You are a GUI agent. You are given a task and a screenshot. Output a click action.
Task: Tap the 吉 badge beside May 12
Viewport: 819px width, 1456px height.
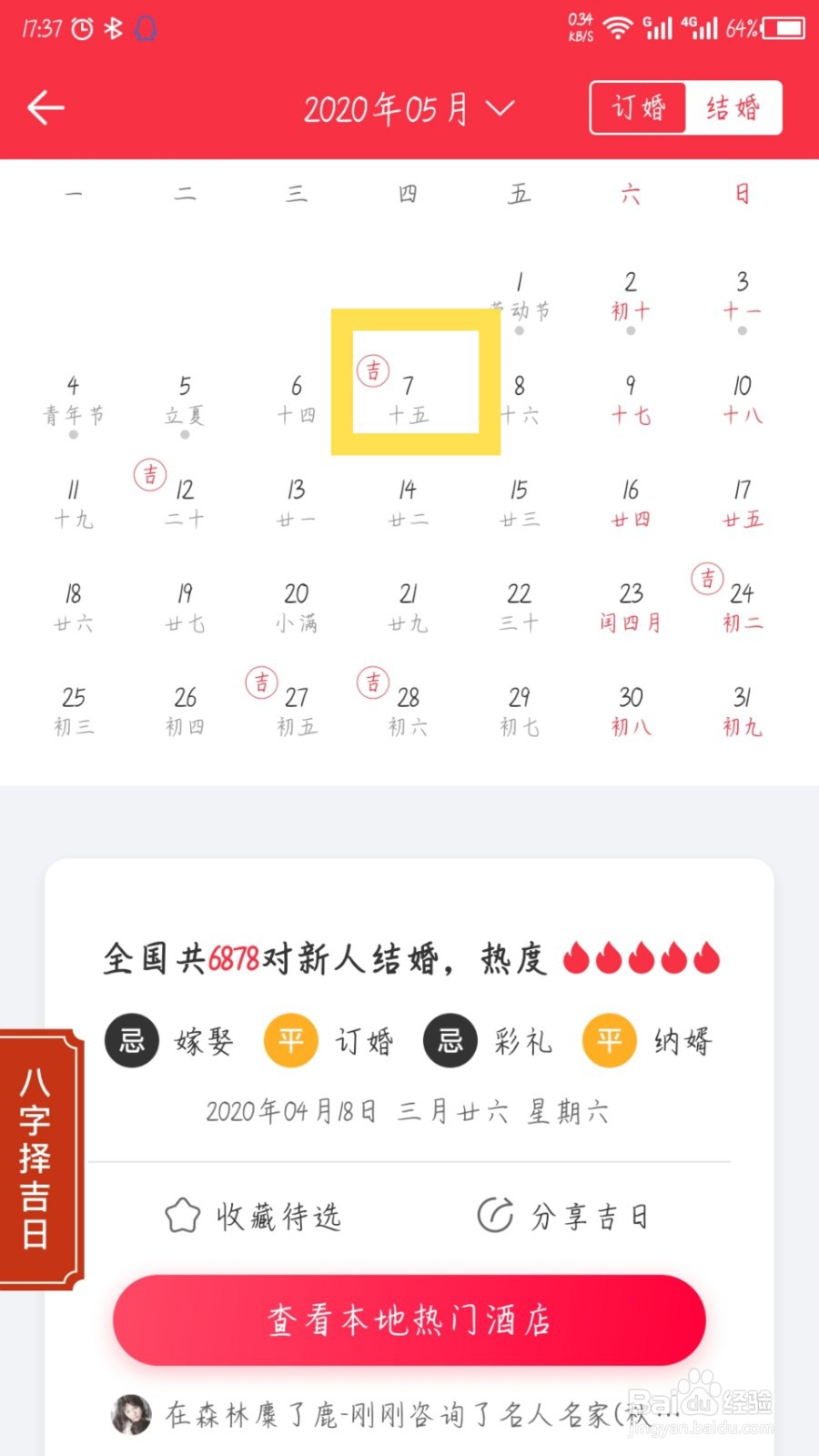(x=150, y=475)
